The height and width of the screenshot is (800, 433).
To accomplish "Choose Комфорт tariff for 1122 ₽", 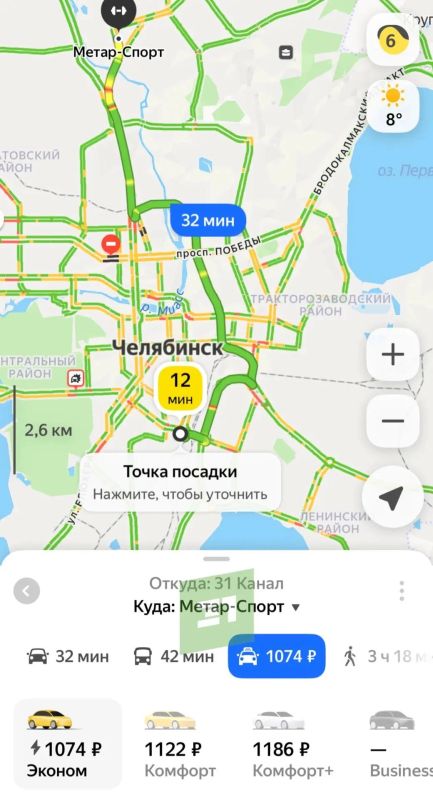I will point(174,744).
